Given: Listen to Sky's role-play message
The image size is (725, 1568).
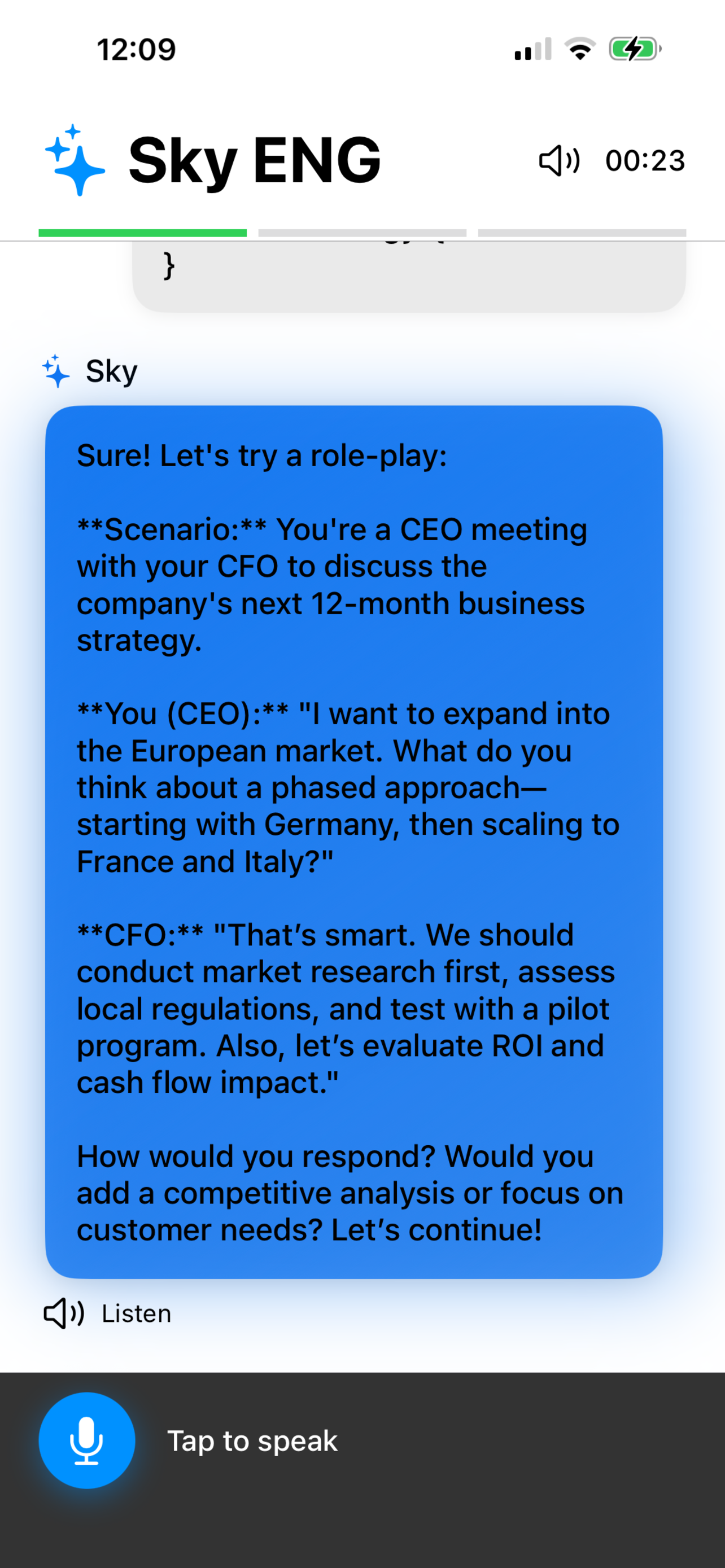Looking at the screenshot, I should pos(107,1313).
